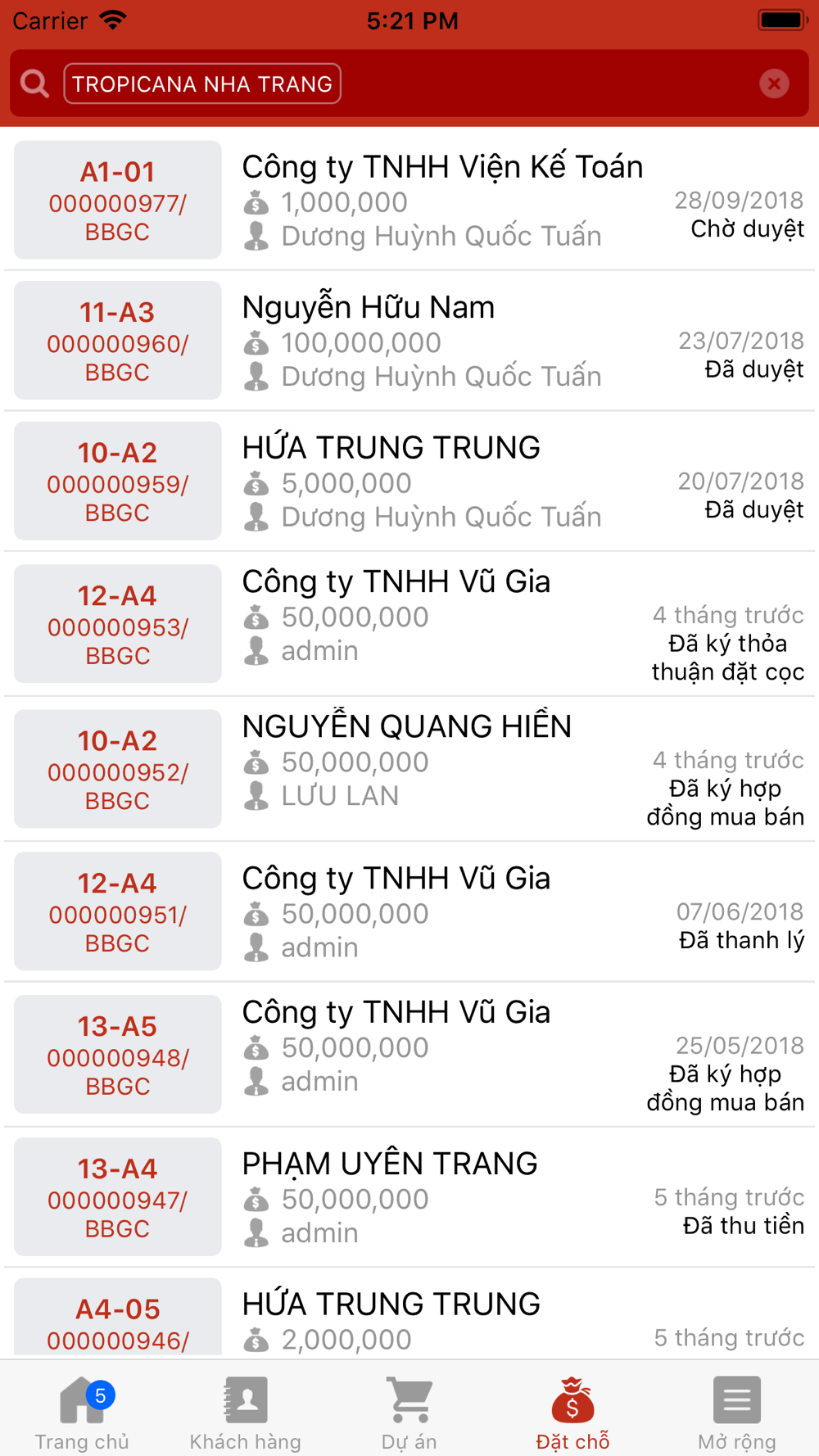Open booking 13-A5 of Công ty TNHH Vũ Gia
This screenshot has width=819, height=1456.
point(409,1054)
